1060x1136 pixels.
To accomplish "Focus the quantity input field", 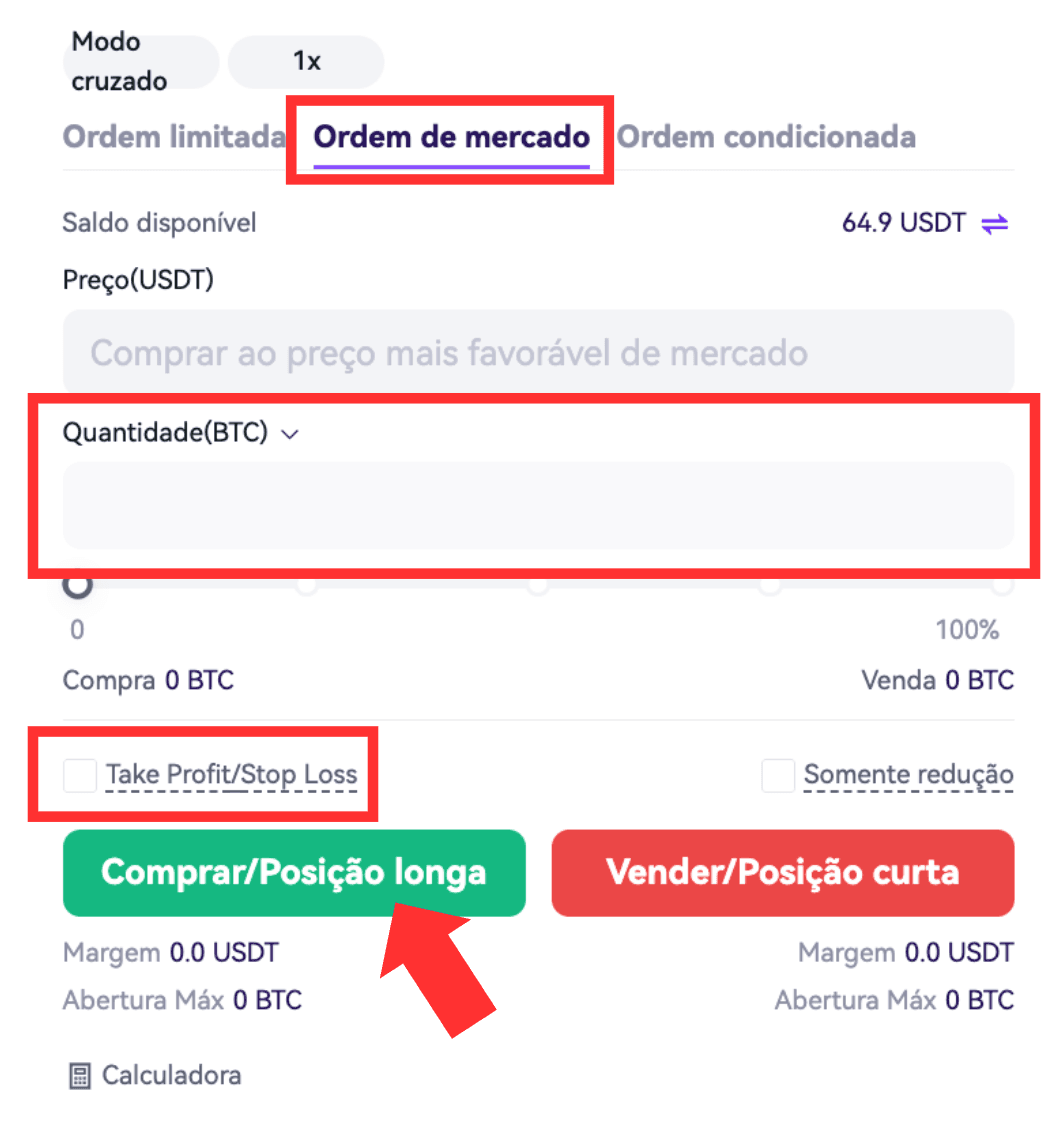I will [x=538, y=505].
